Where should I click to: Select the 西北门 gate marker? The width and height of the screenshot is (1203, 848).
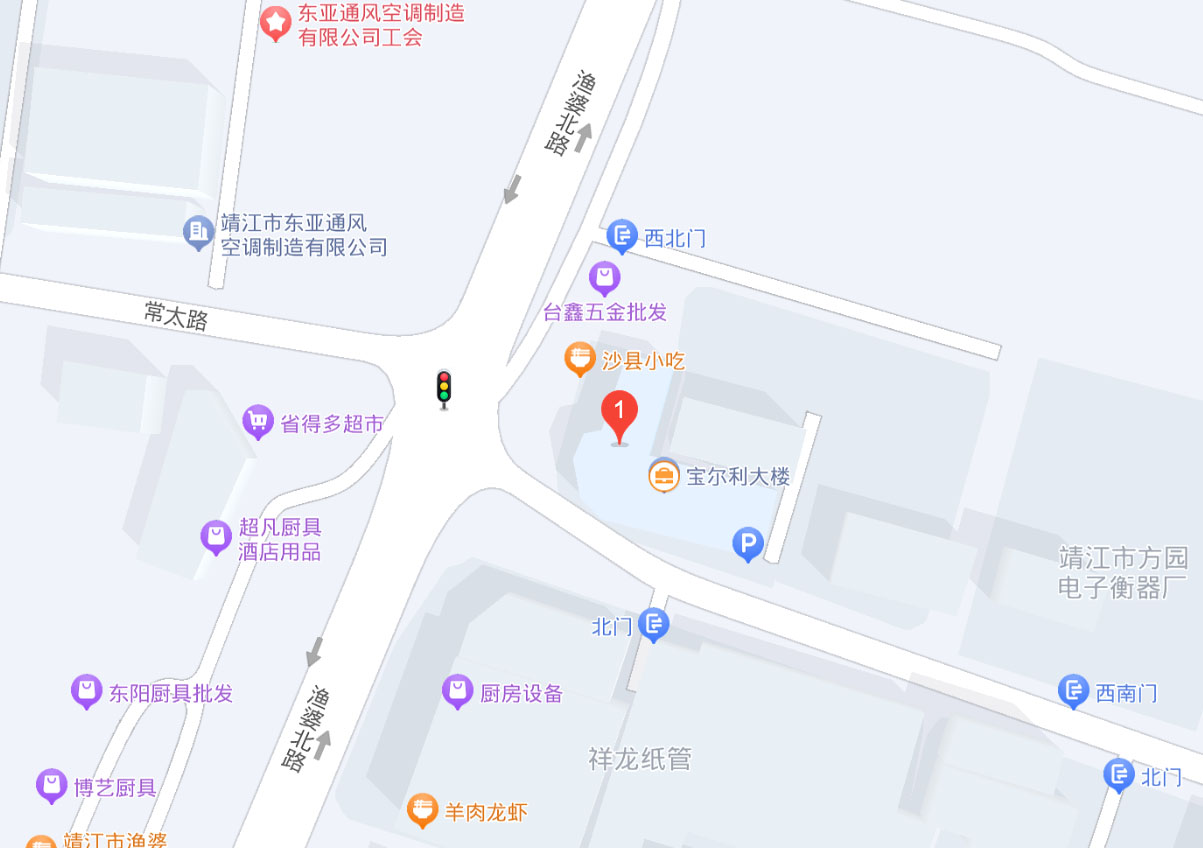[622, 236]
